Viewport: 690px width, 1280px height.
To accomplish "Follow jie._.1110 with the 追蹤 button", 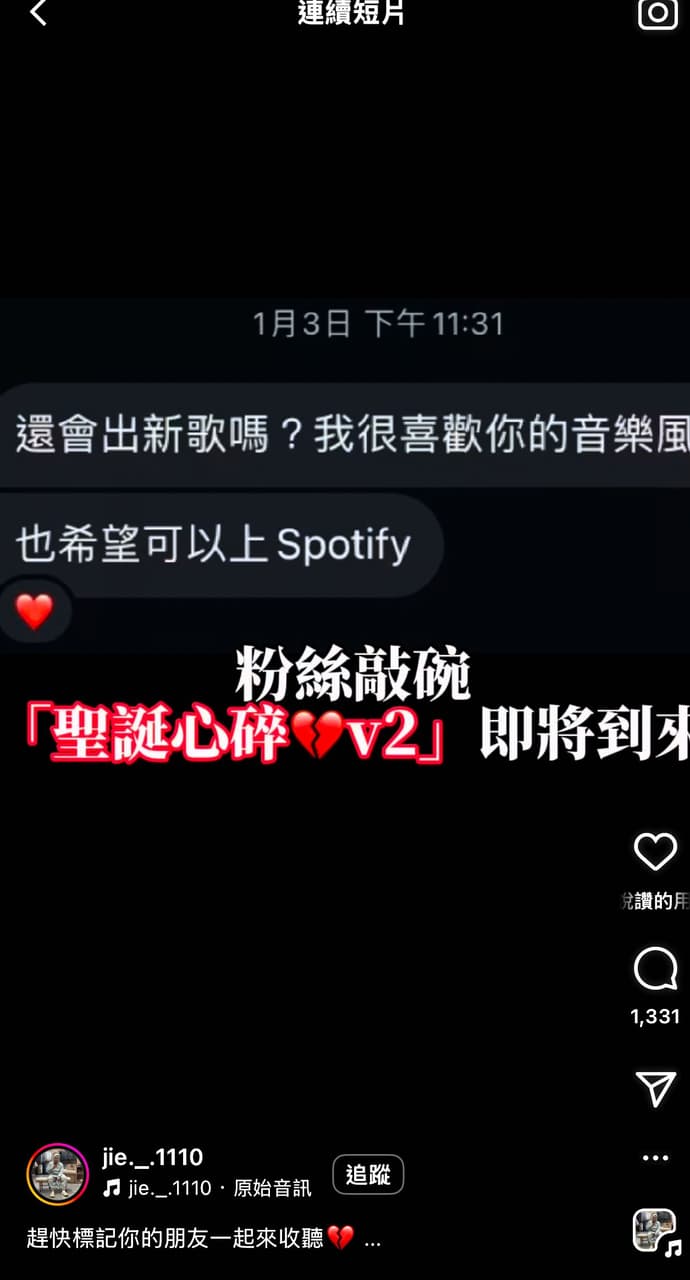I will point(368,1175).
